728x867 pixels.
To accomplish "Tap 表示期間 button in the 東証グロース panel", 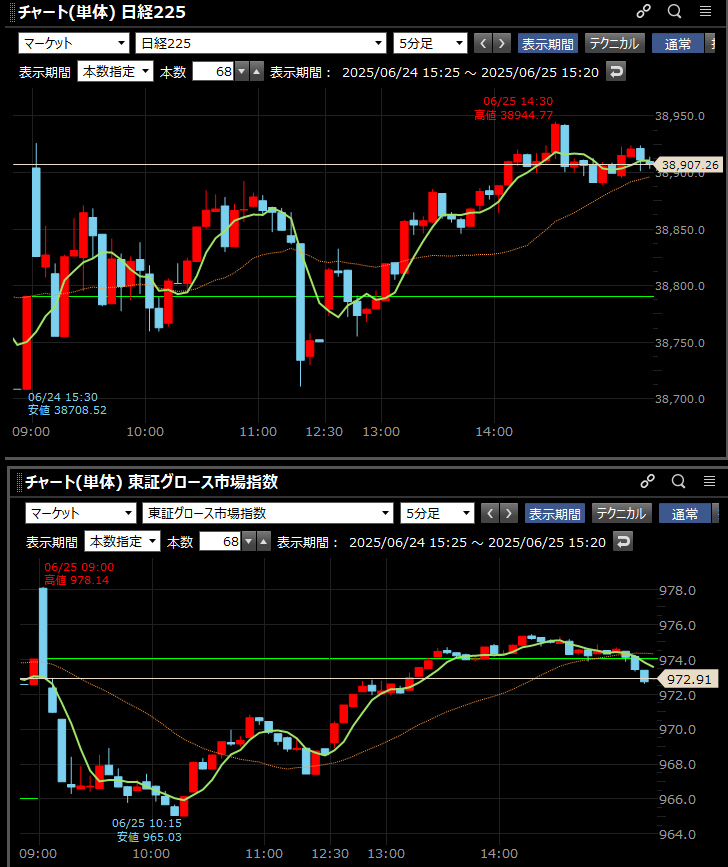I will 554,513.
